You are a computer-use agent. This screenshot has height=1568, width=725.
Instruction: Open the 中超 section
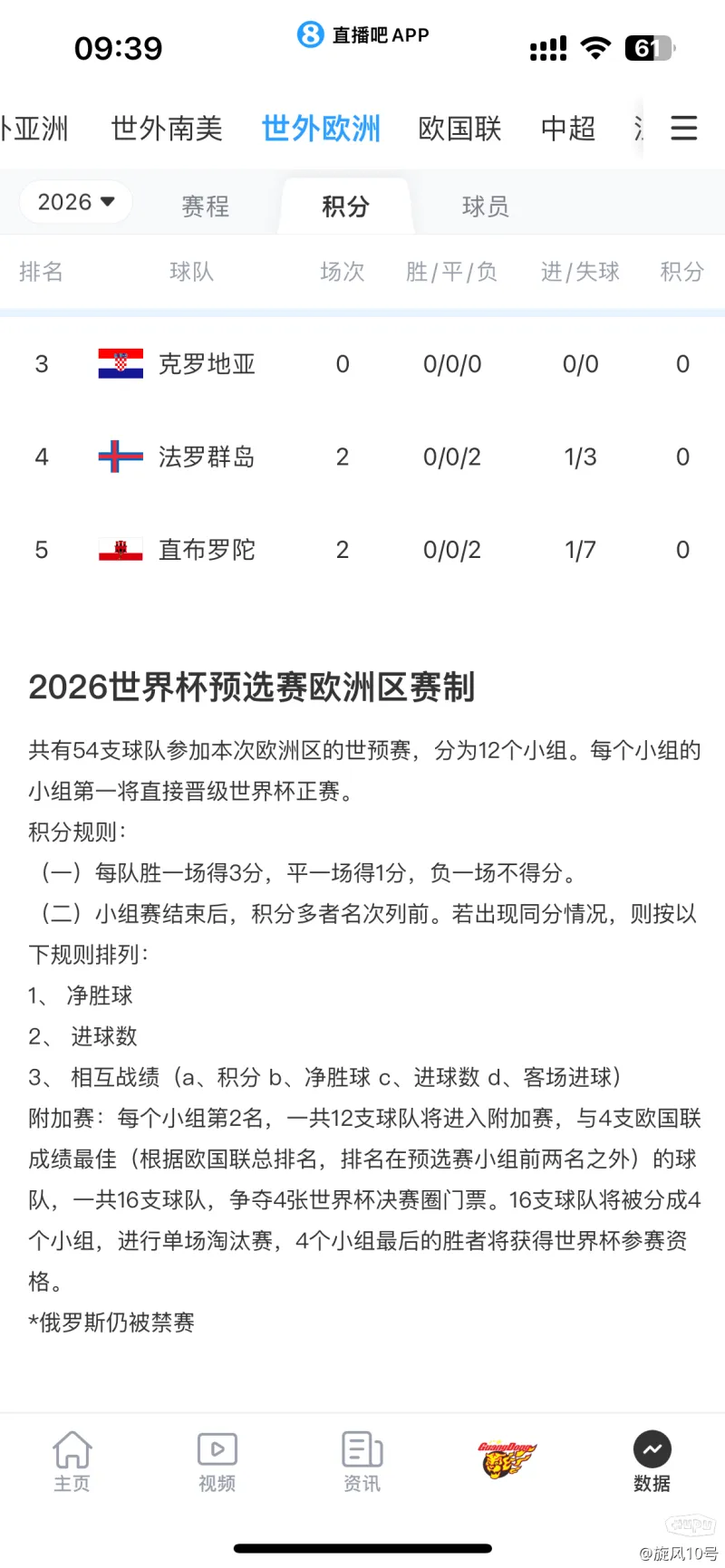566,129
